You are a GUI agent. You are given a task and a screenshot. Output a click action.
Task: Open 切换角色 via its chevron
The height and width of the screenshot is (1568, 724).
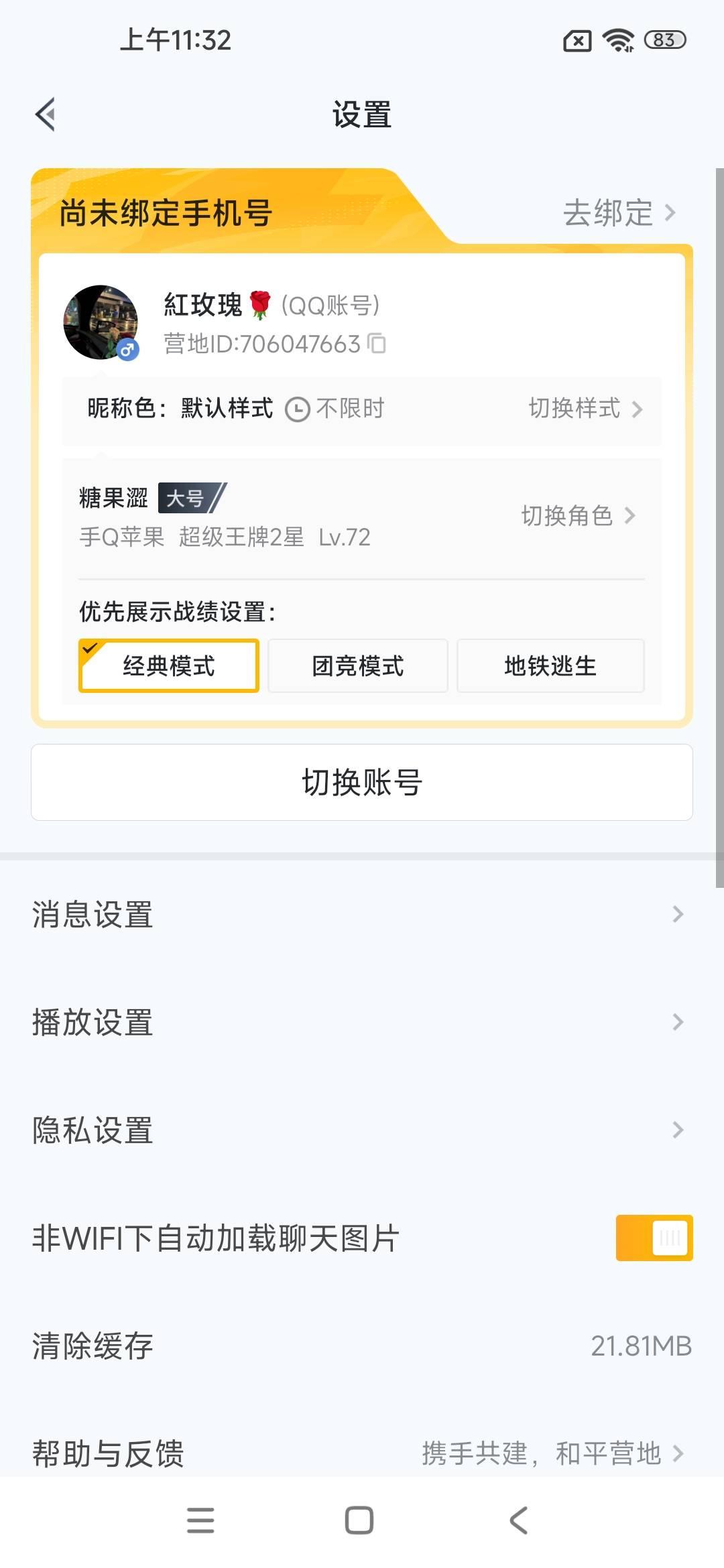[629, 516]
